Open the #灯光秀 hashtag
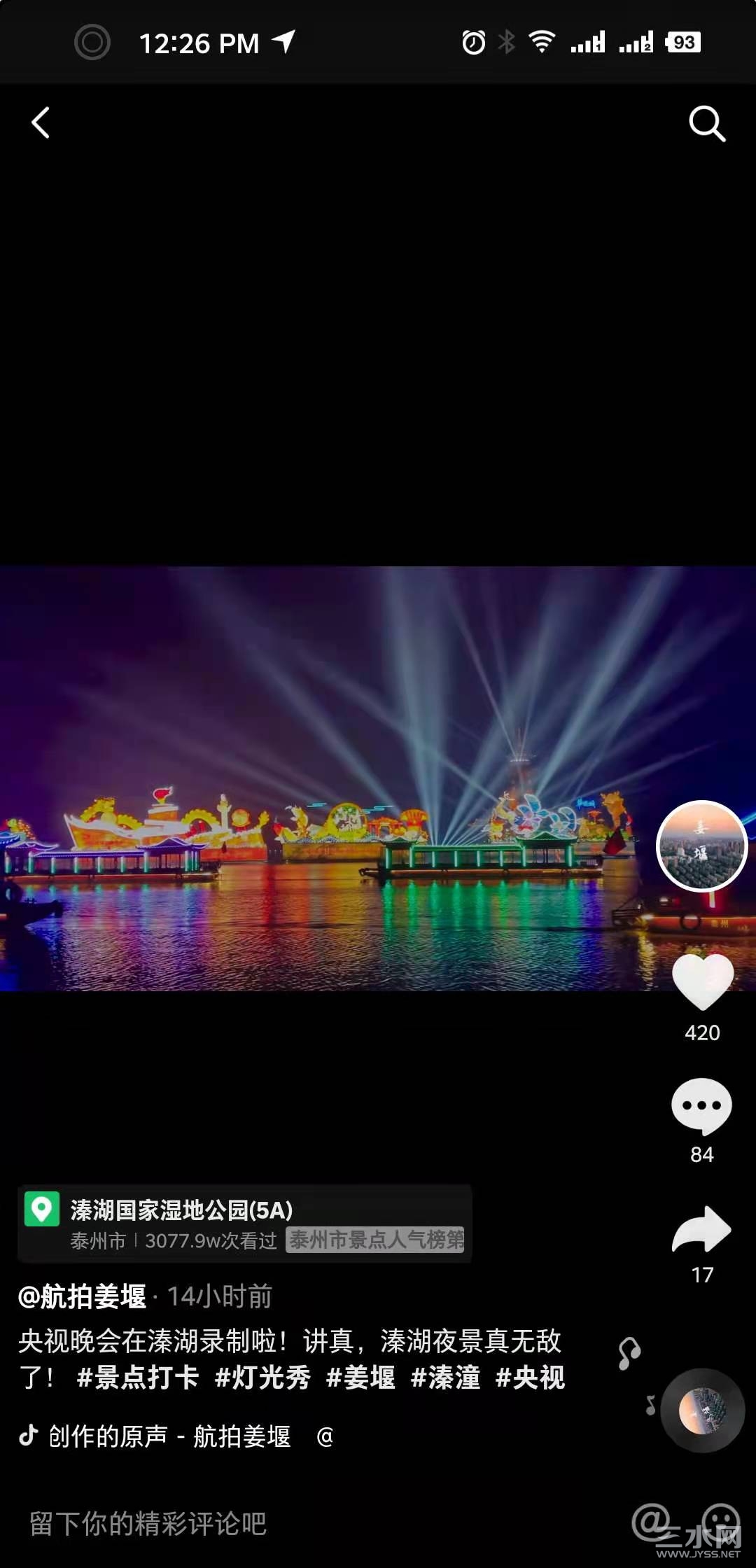 pos(262,1378)
